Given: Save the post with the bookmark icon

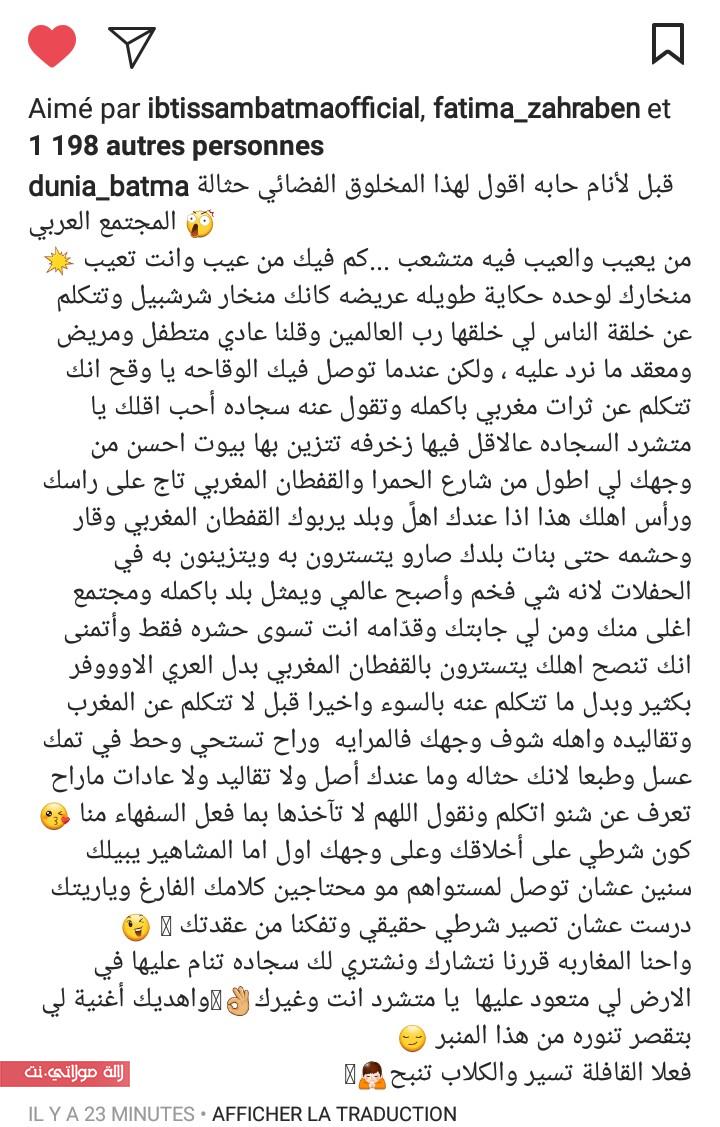Looking at the screenshot, I should (x=668, y=44).
